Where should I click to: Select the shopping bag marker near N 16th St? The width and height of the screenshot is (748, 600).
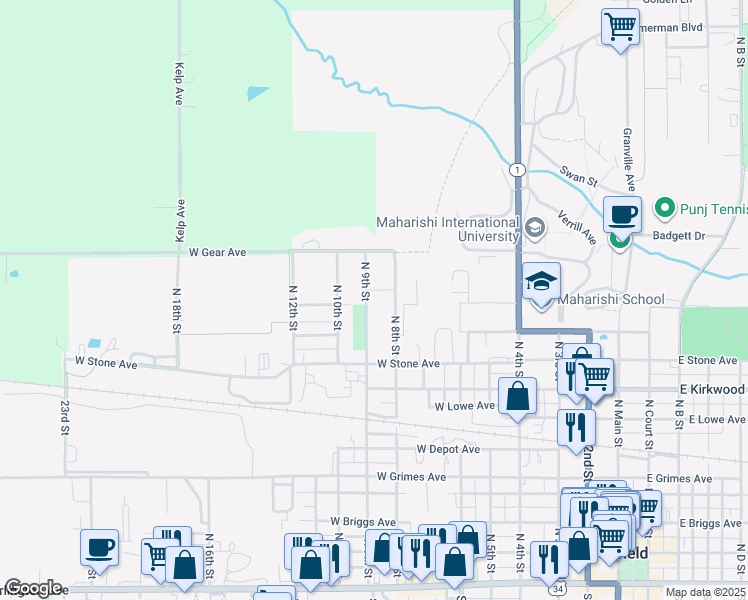point(184,565)
